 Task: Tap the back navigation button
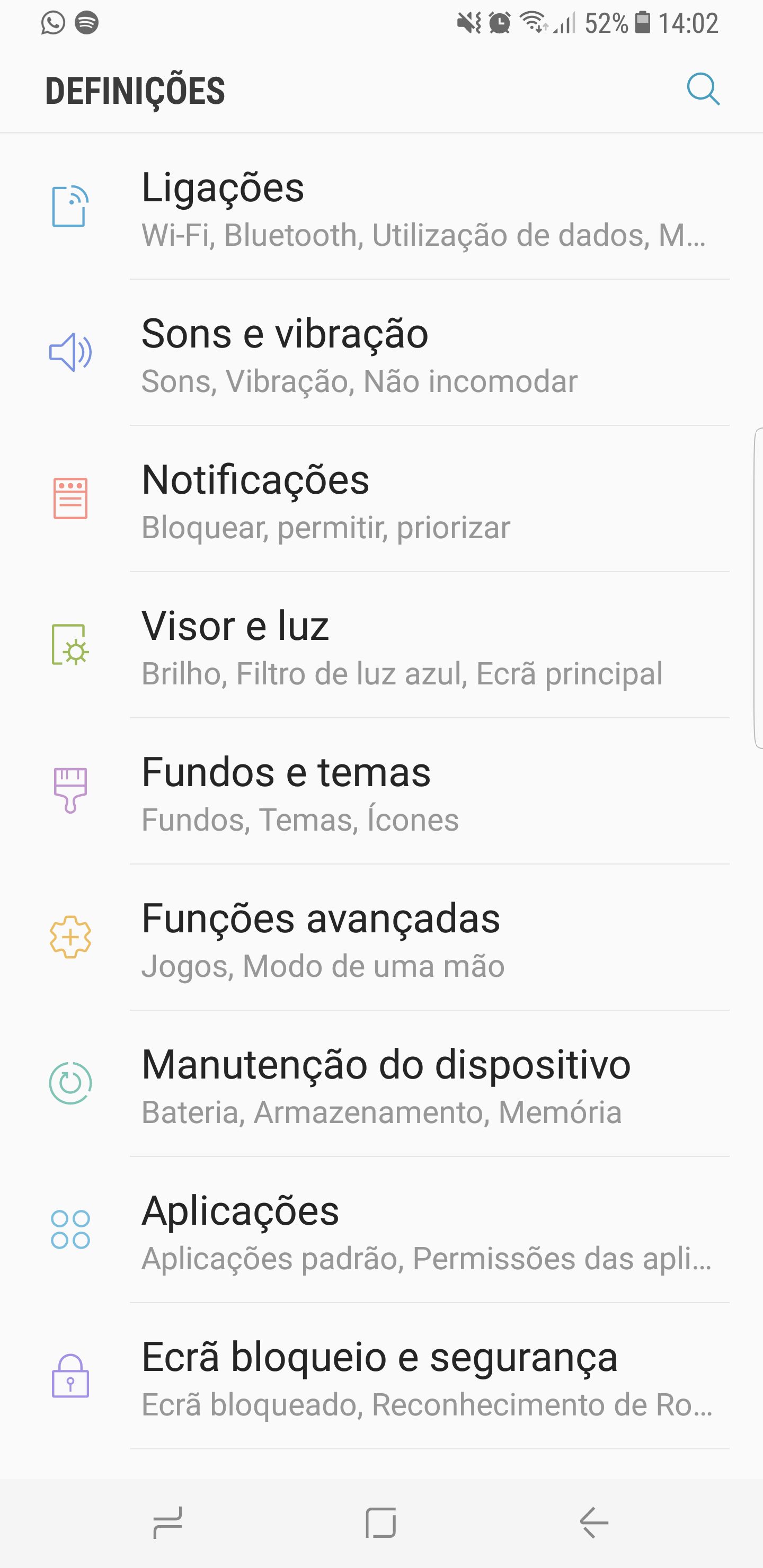(594, 1523)
